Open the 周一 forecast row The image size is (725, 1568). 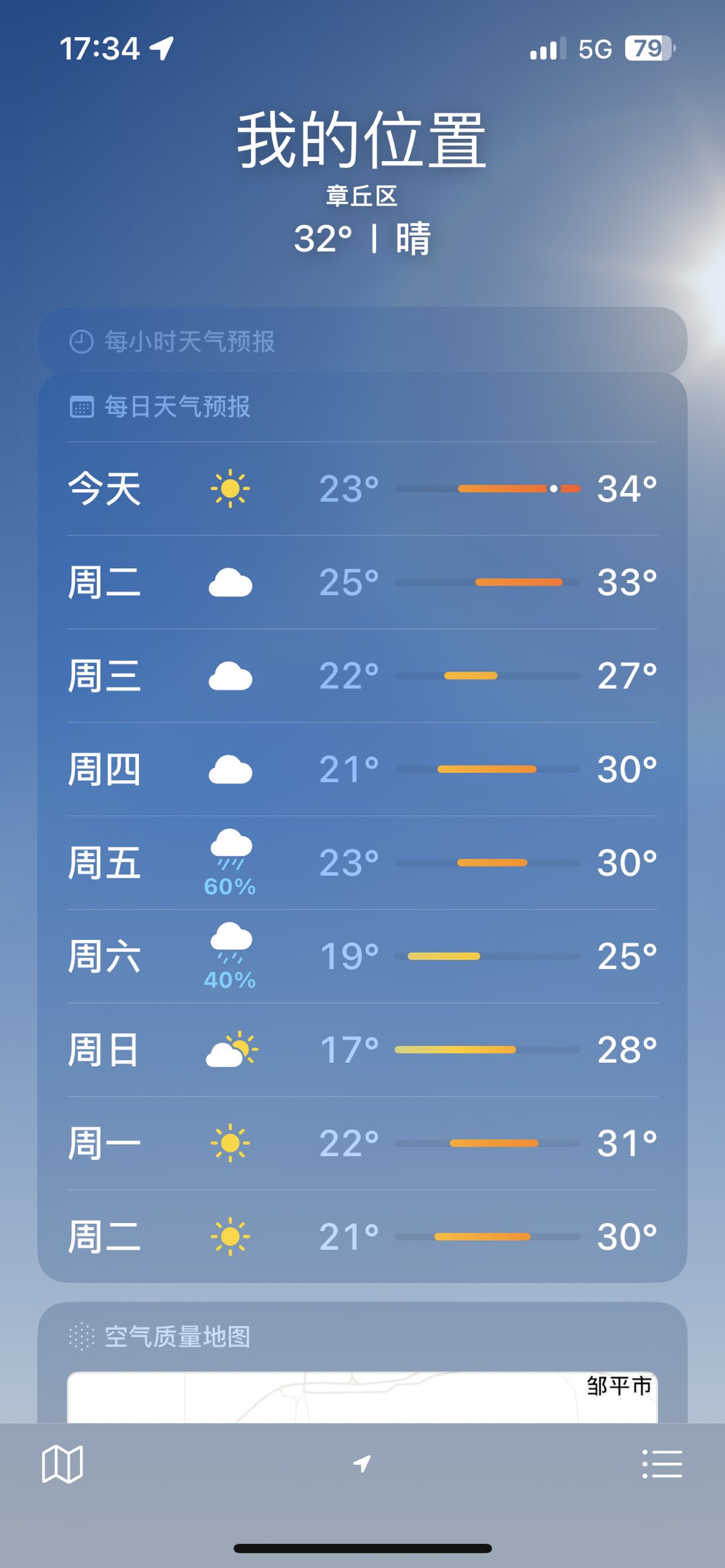(x=362, y=1143)
